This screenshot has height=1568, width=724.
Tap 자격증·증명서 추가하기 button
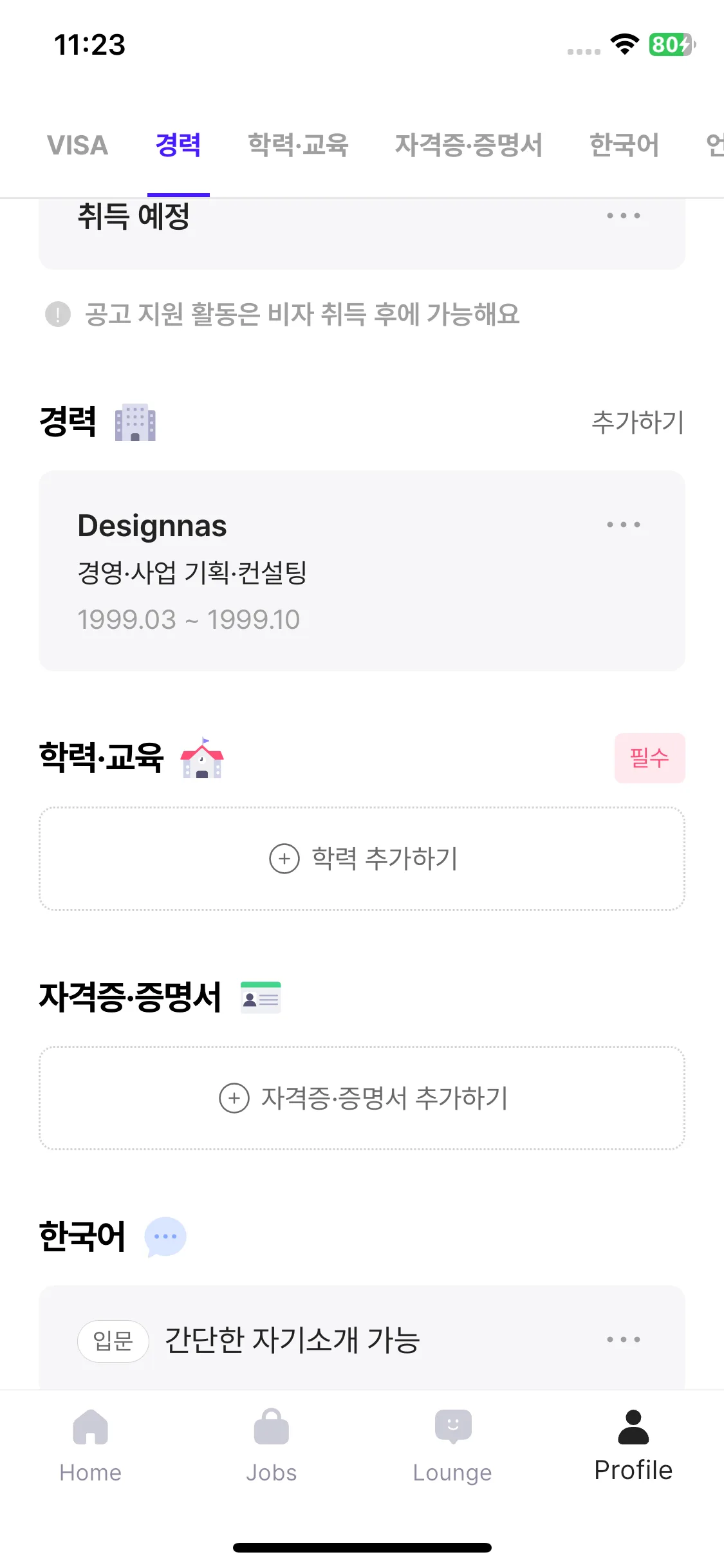tap(362, 1098)
